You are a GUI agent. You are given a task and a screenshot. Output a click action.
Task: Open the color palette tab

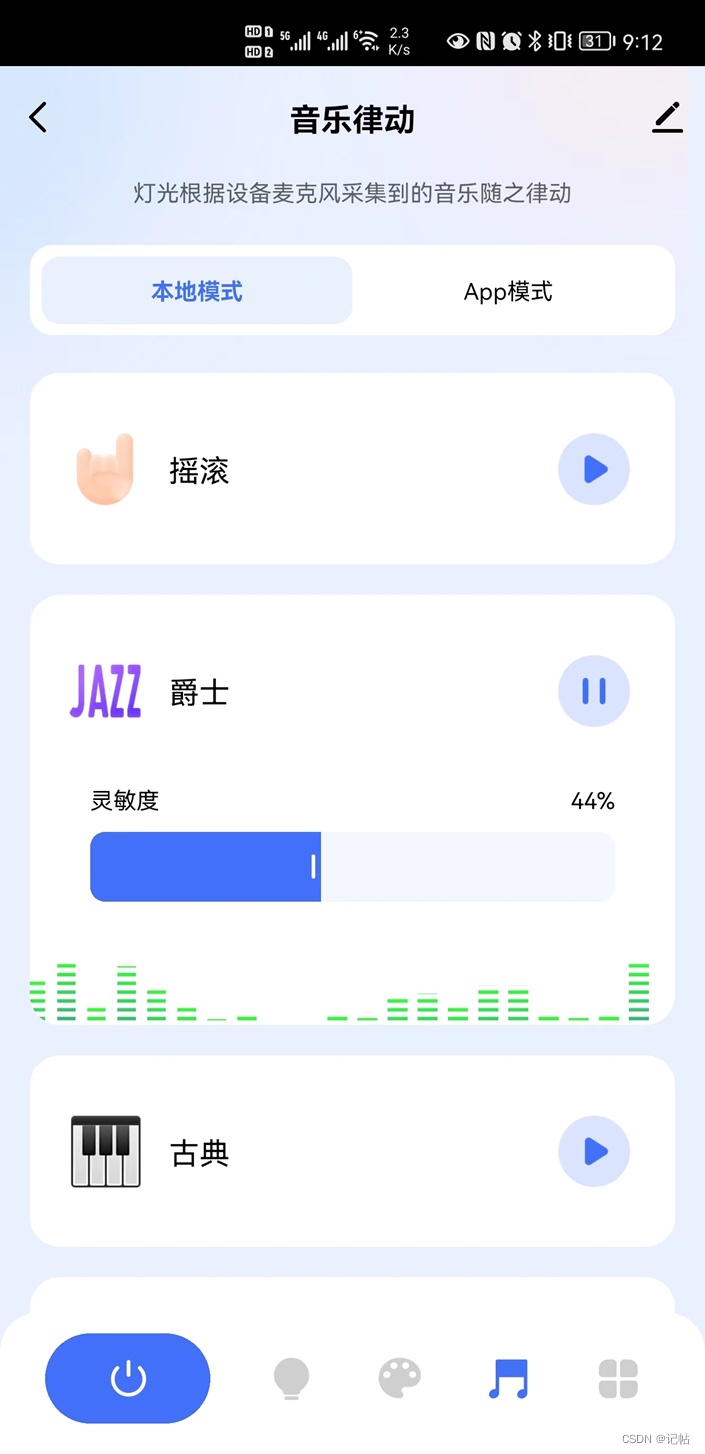(x=399, y=1378)
